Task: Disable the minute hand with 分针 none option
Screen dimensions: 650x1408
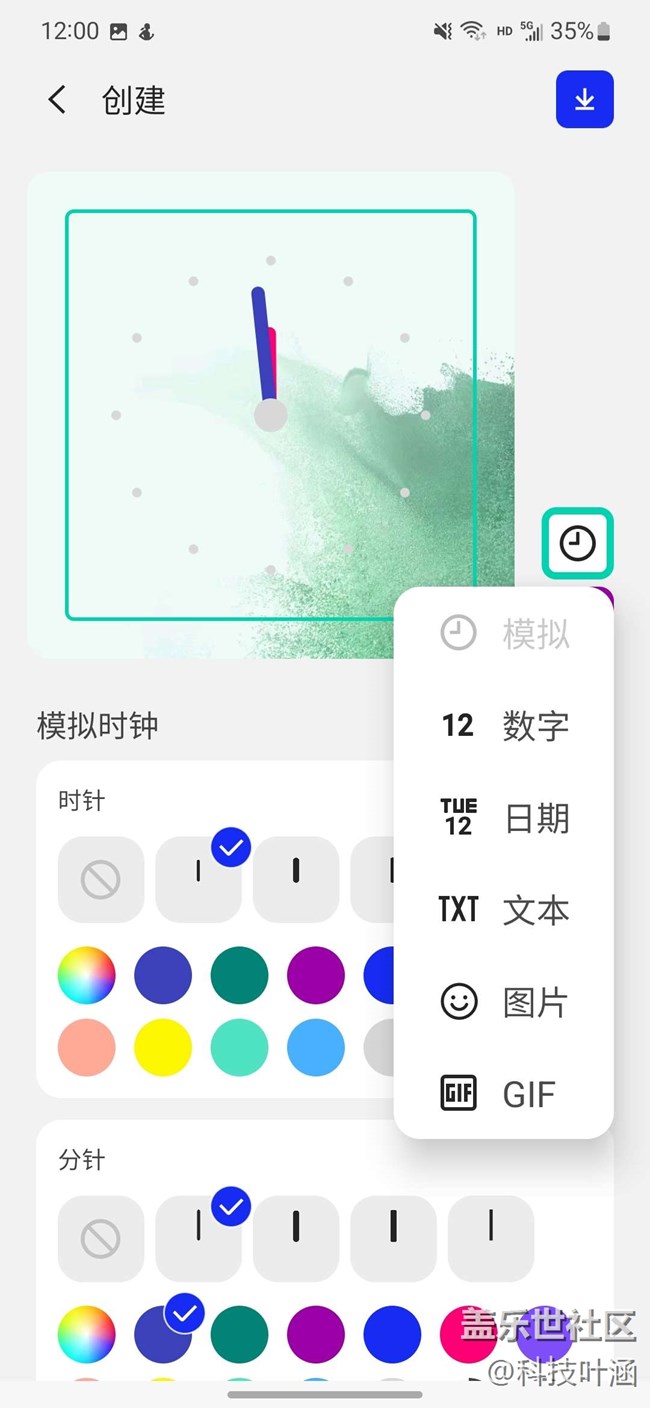Action: [100, 1239]
